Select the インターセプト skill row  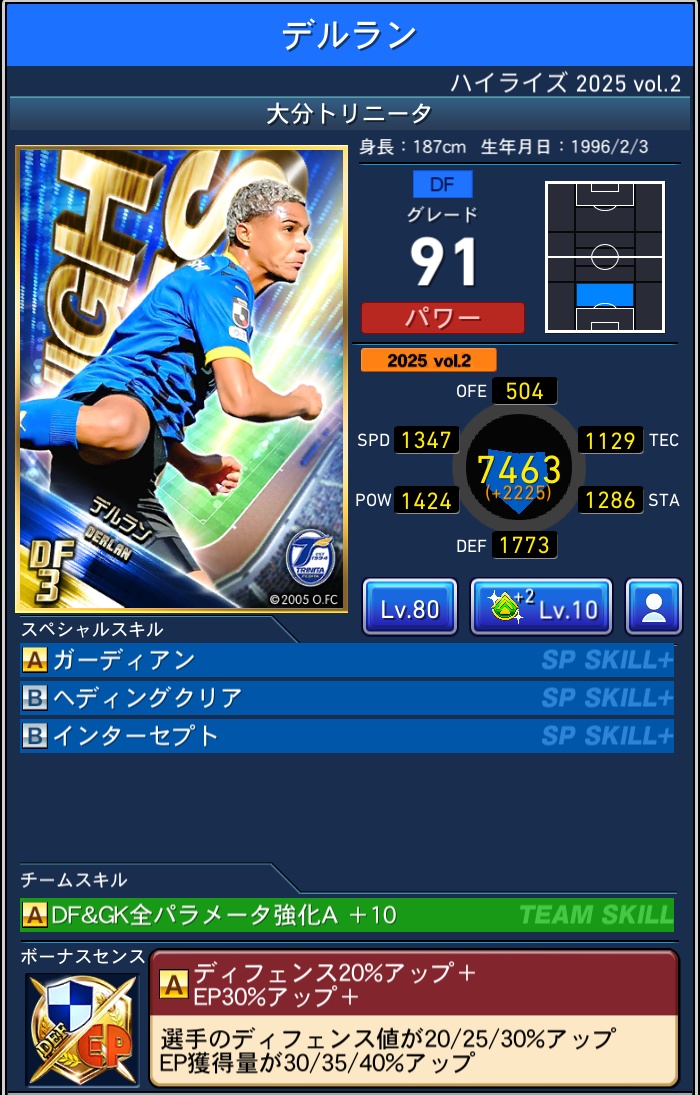point(346,736)
